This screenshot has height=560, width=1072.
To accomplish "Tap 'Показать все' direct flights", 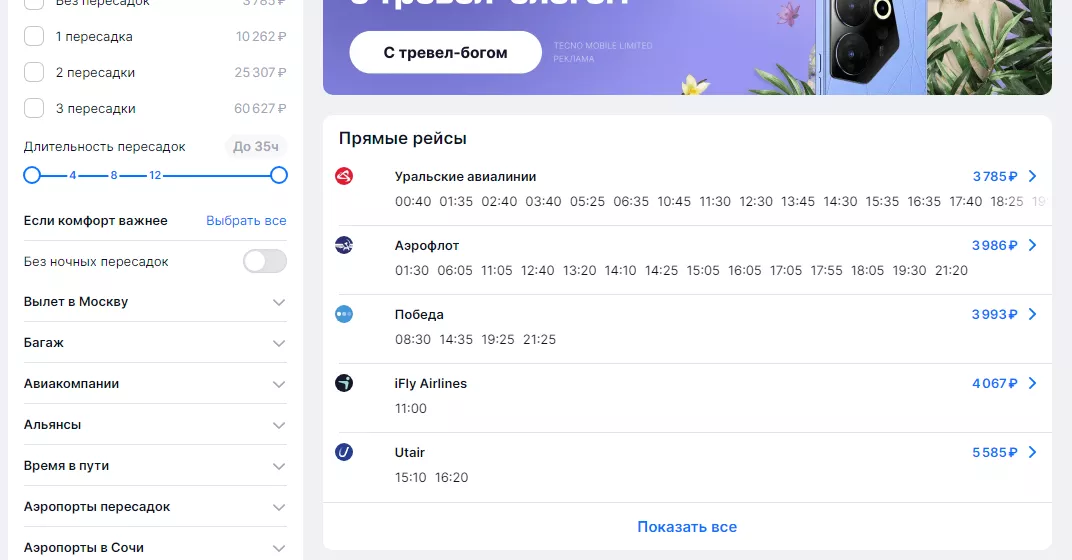I will coord(687,527).
